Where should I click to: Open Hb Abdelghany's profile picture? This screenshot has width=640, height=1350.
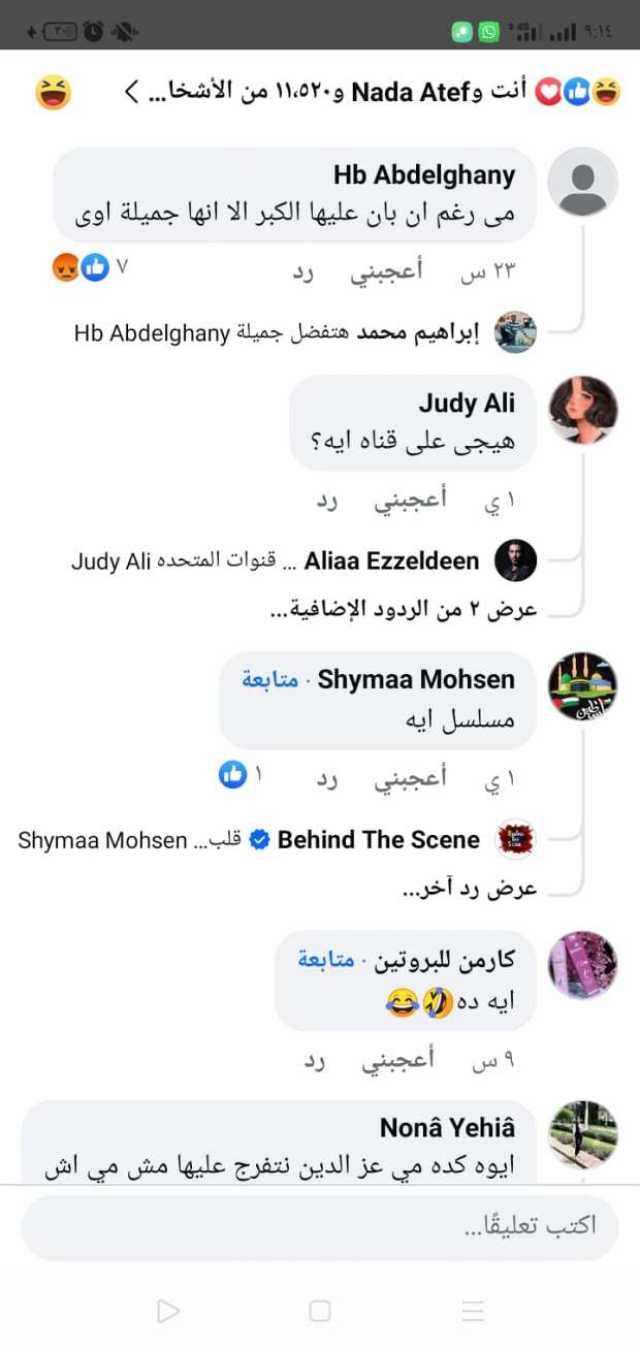pos(583,182)
